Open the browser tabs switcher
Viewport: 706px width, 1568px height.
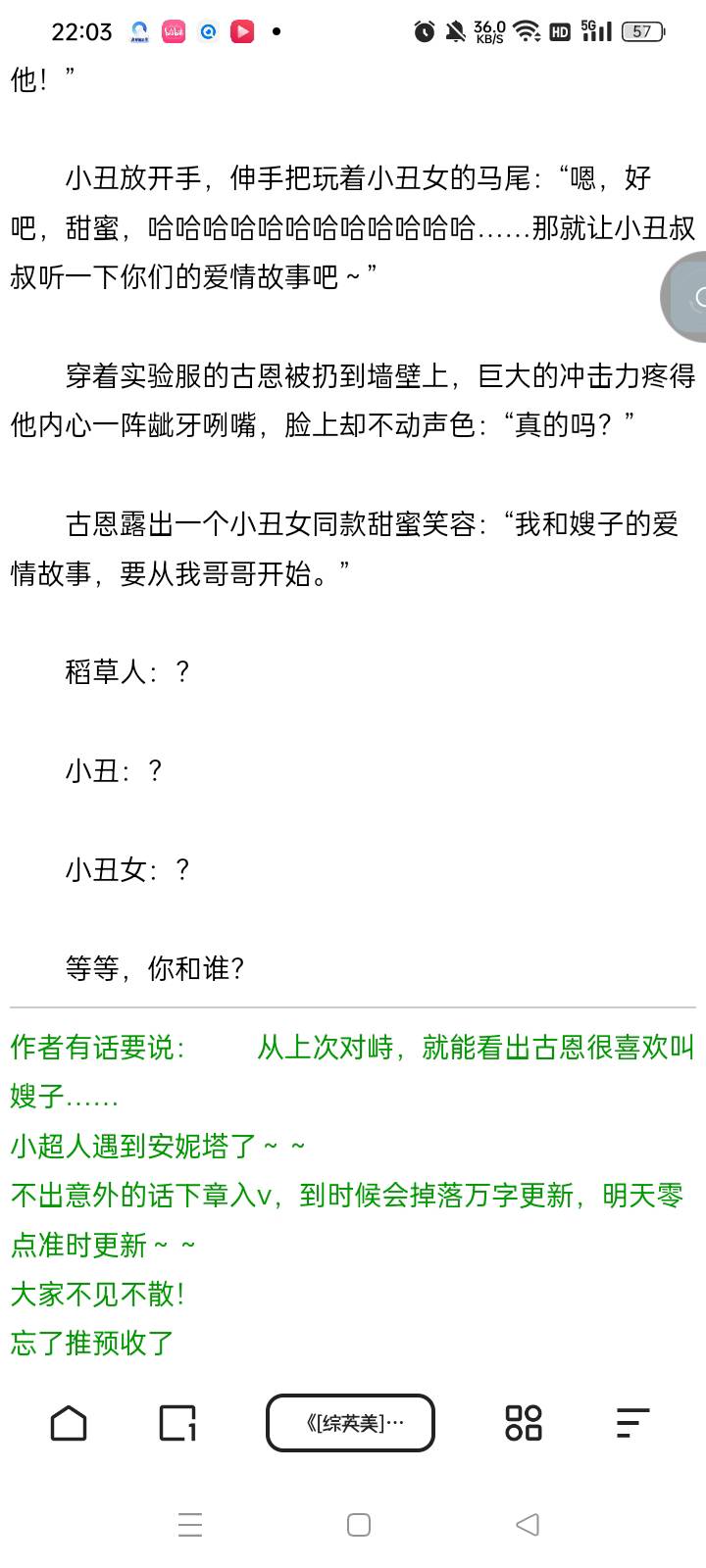pyautogui.click(x=177, y=1423)
